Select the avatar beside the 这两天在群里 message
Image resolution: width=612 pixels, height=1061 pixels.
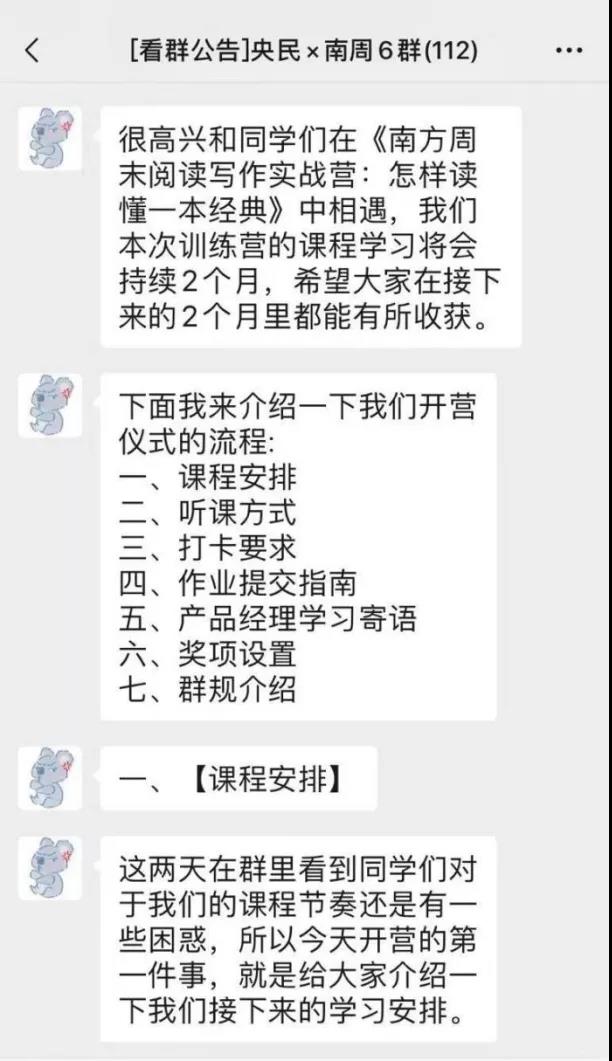pyautogui.click(x=50, y=868)
